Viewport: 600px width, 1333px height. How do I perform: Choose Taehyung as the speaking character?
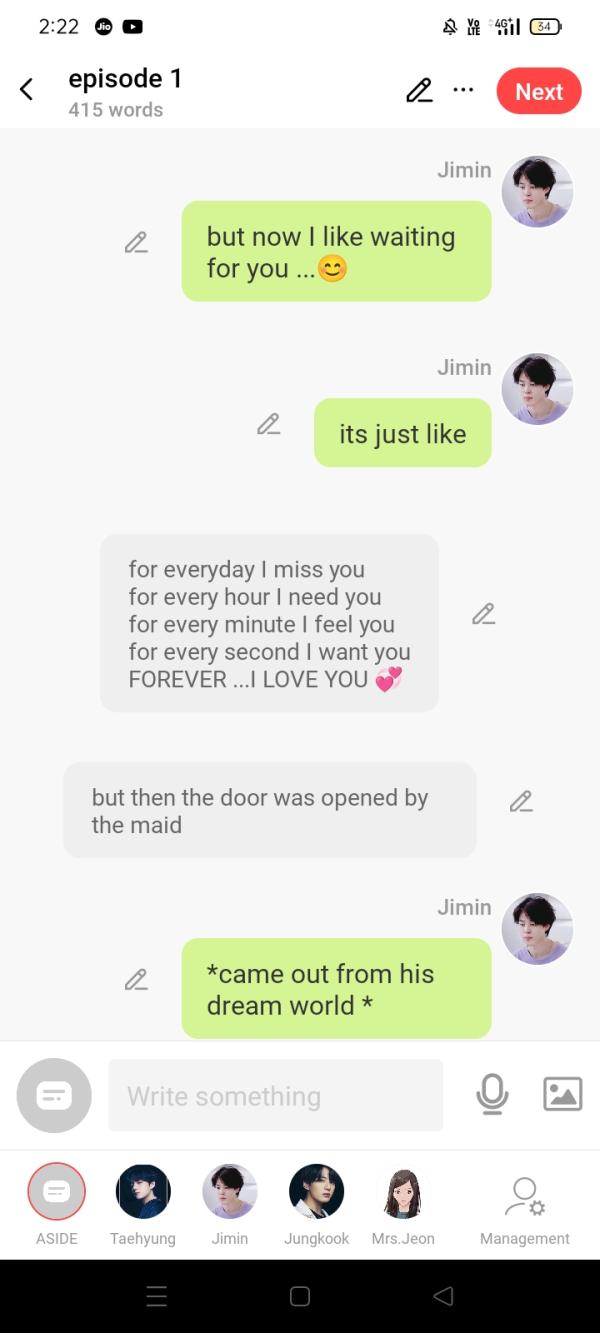143,1191
